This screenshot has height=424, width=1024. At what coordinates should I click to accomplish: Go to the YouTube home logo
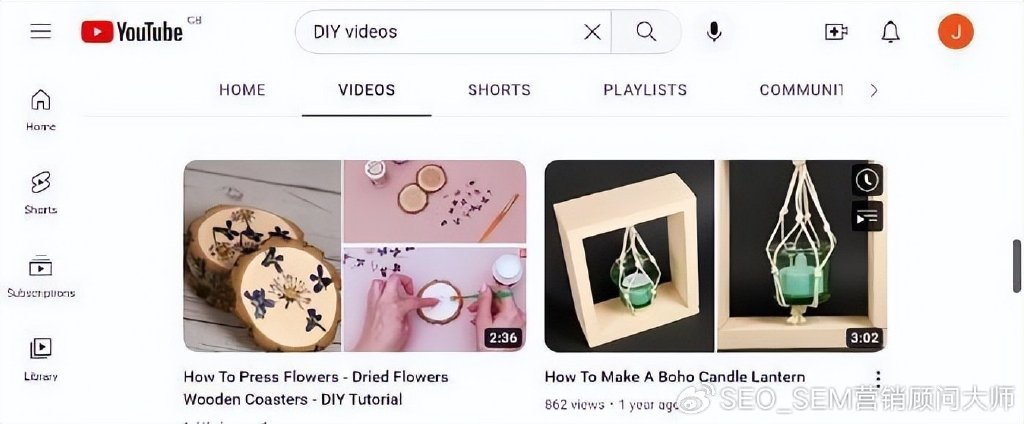[x=132, y=32]
